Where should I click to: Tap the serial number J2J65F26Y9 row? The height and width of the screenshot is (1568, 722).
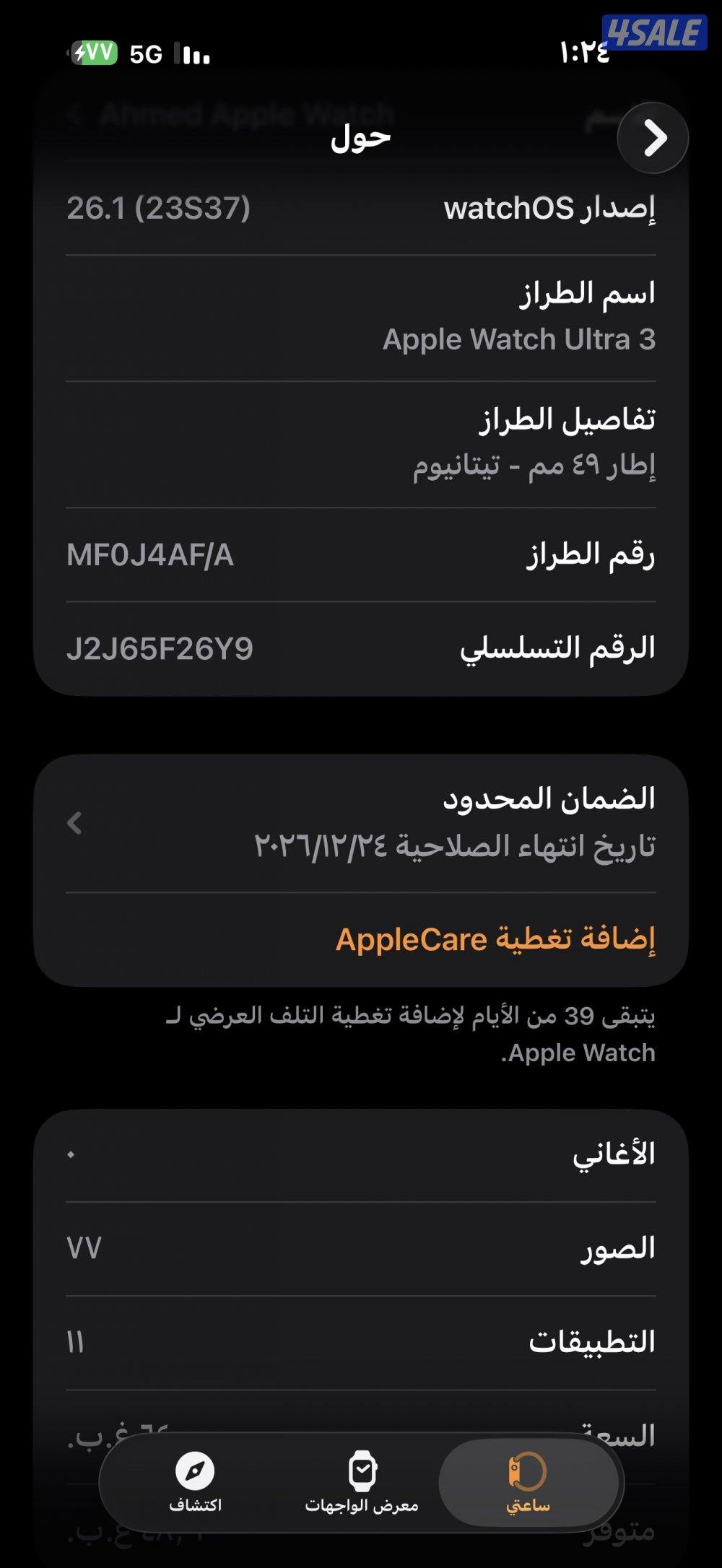tap(361, 648)
